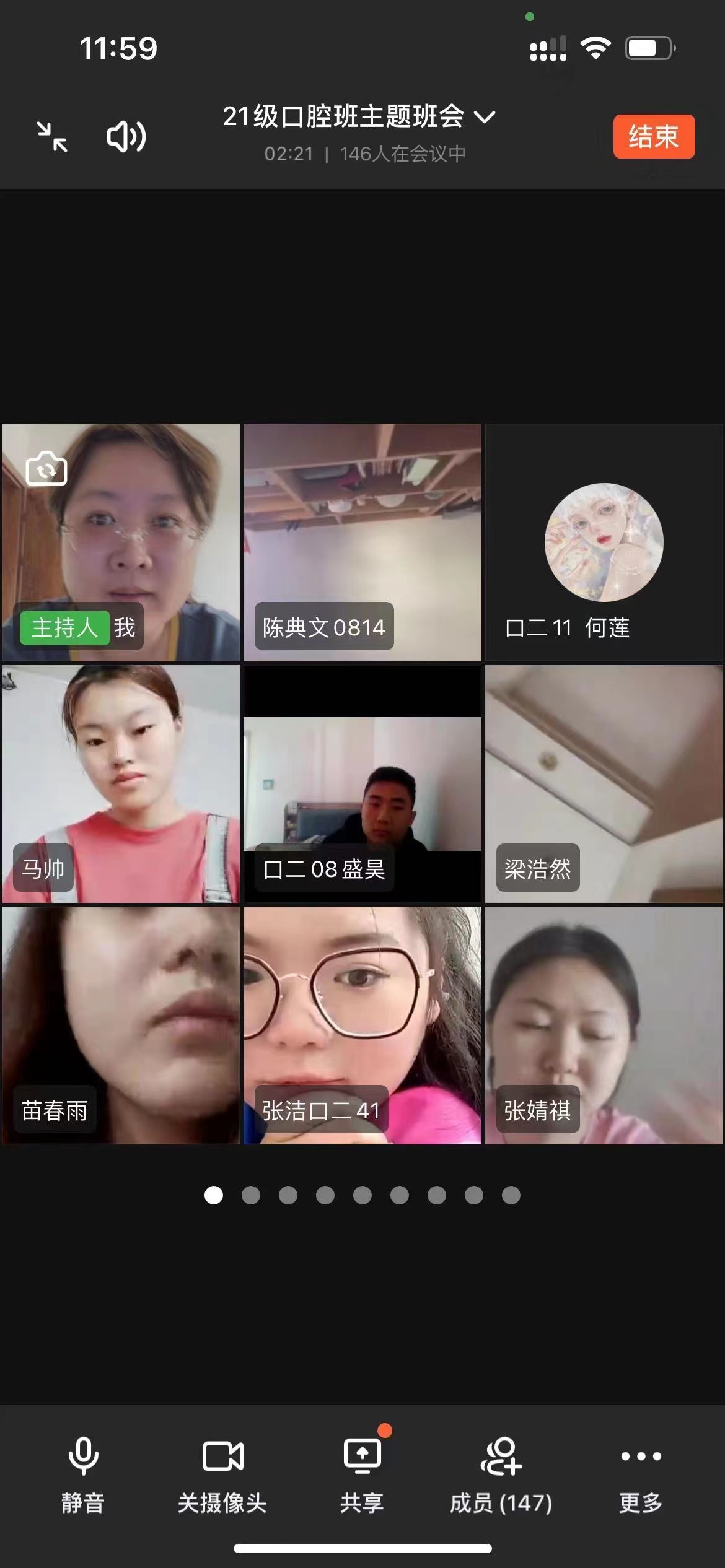
Task: Jump to the second page indicator dot
Action: [251, 1195]
